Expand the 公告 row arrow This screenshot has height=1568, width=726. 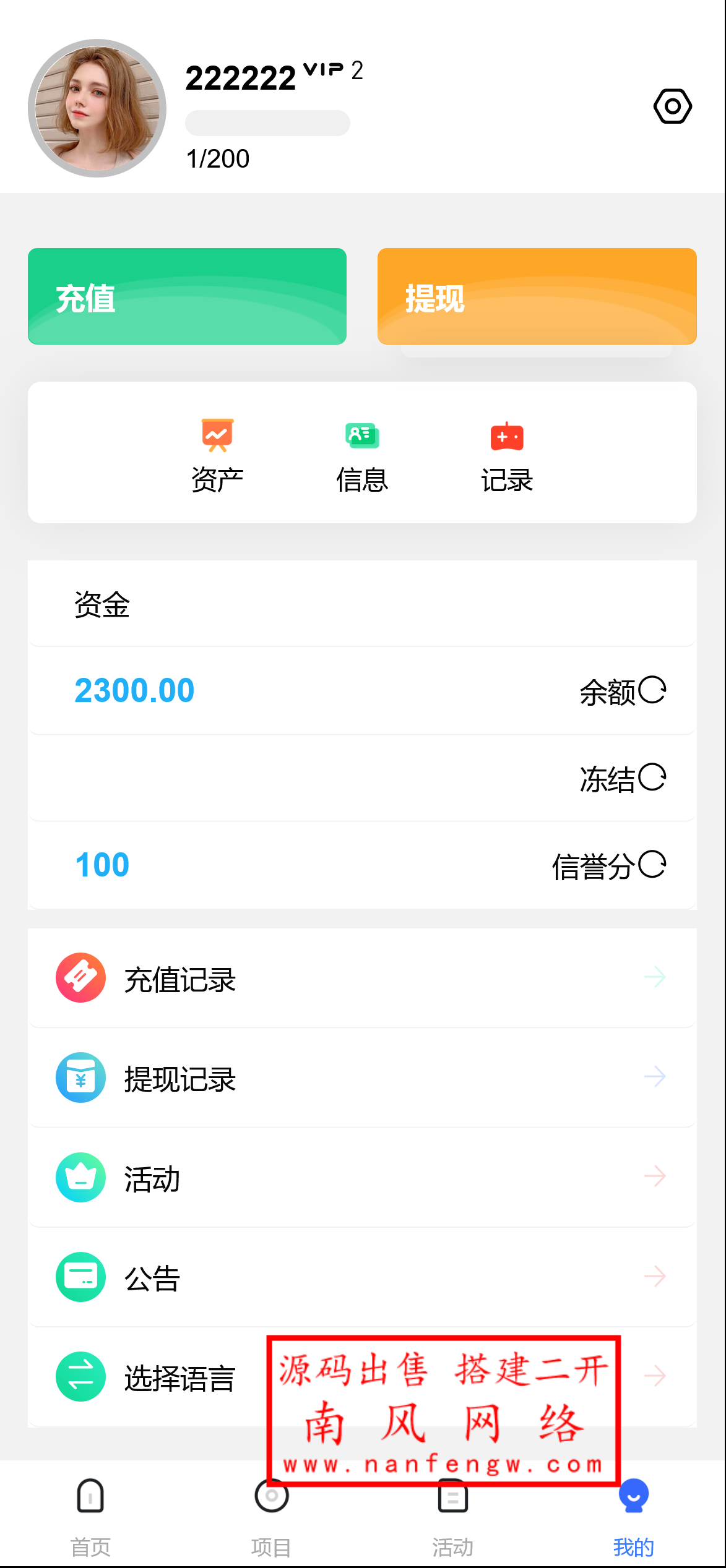[655, 1276]
